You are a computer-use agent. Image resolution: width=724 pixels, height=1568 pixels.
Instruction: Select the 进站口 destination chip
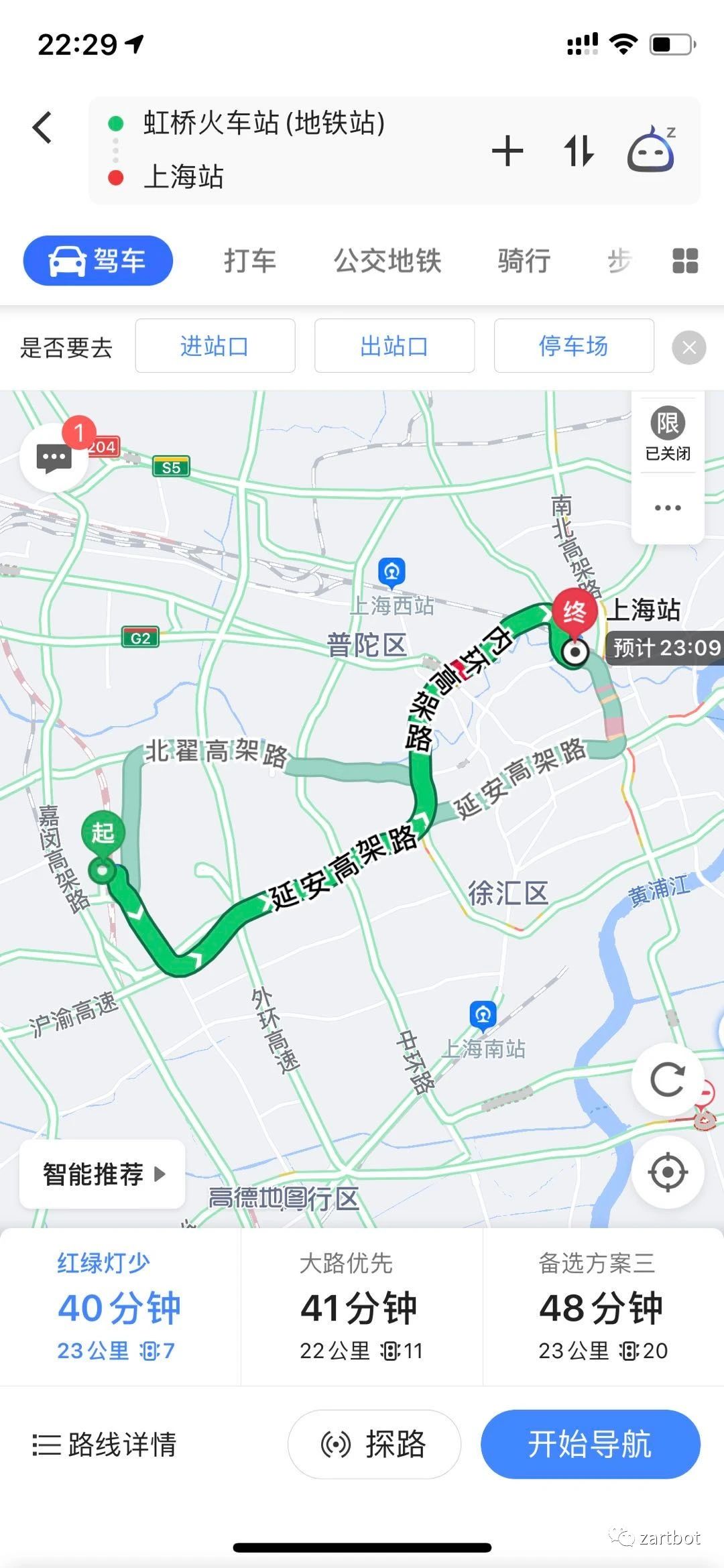coord(215,346)
